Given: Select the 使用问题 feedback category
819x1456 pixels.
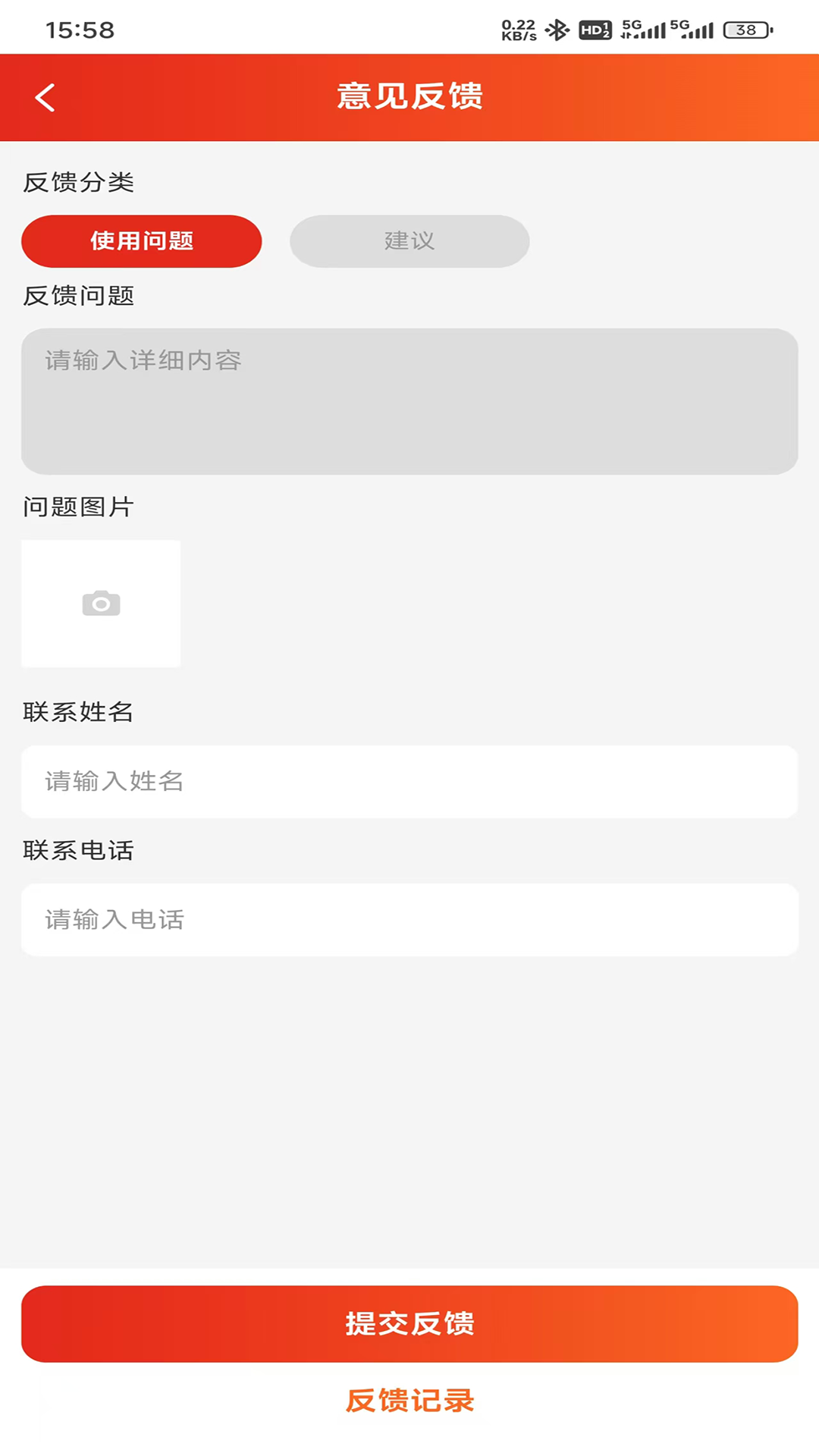Looking at the screenshot, I should tap(140, 241).
